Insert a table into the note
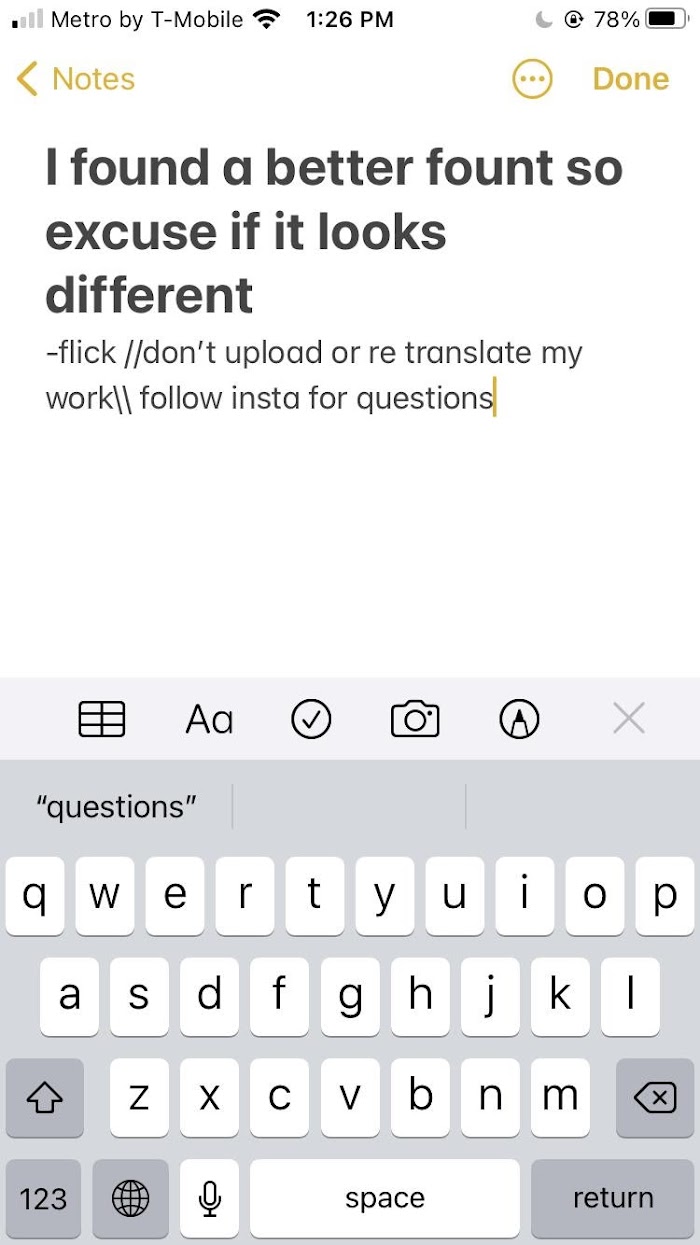 pyautogui.click(x=102, y=718)
